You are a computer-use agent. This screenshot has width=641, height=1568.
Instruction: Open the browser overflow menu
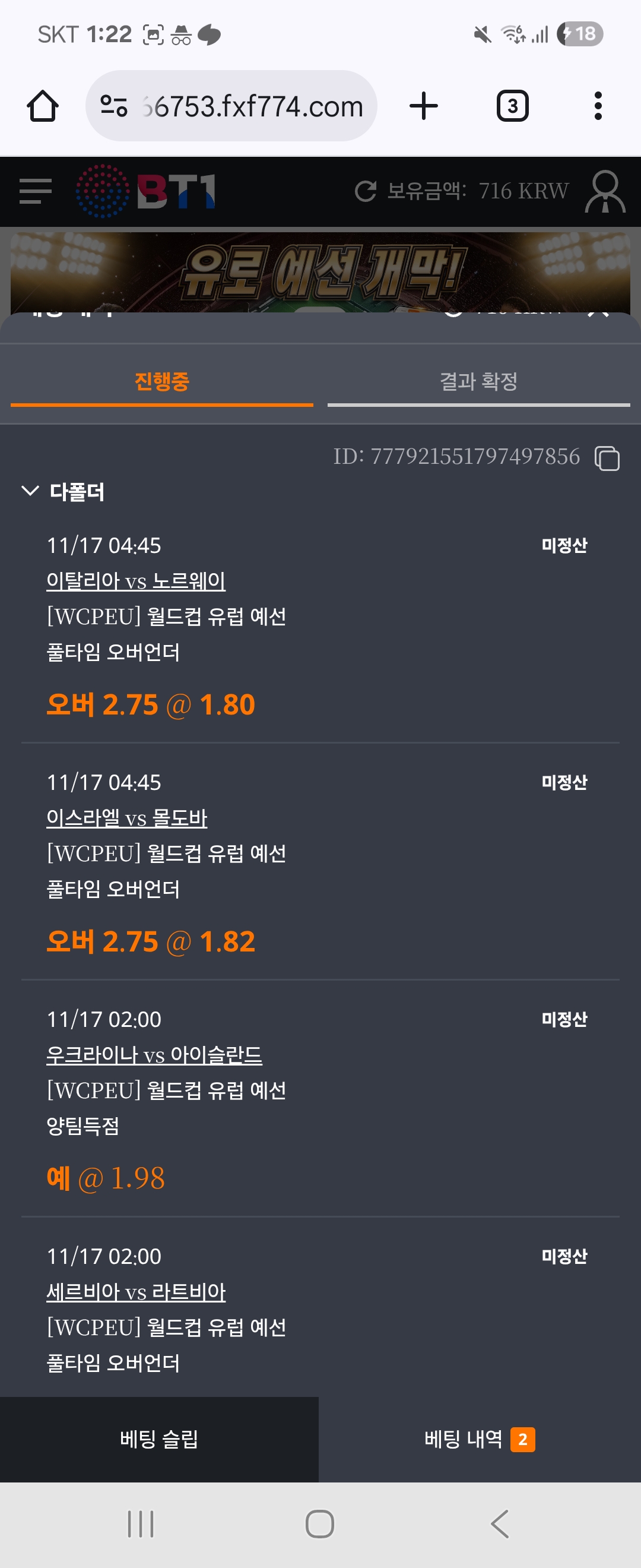click(x=598, y=106)
